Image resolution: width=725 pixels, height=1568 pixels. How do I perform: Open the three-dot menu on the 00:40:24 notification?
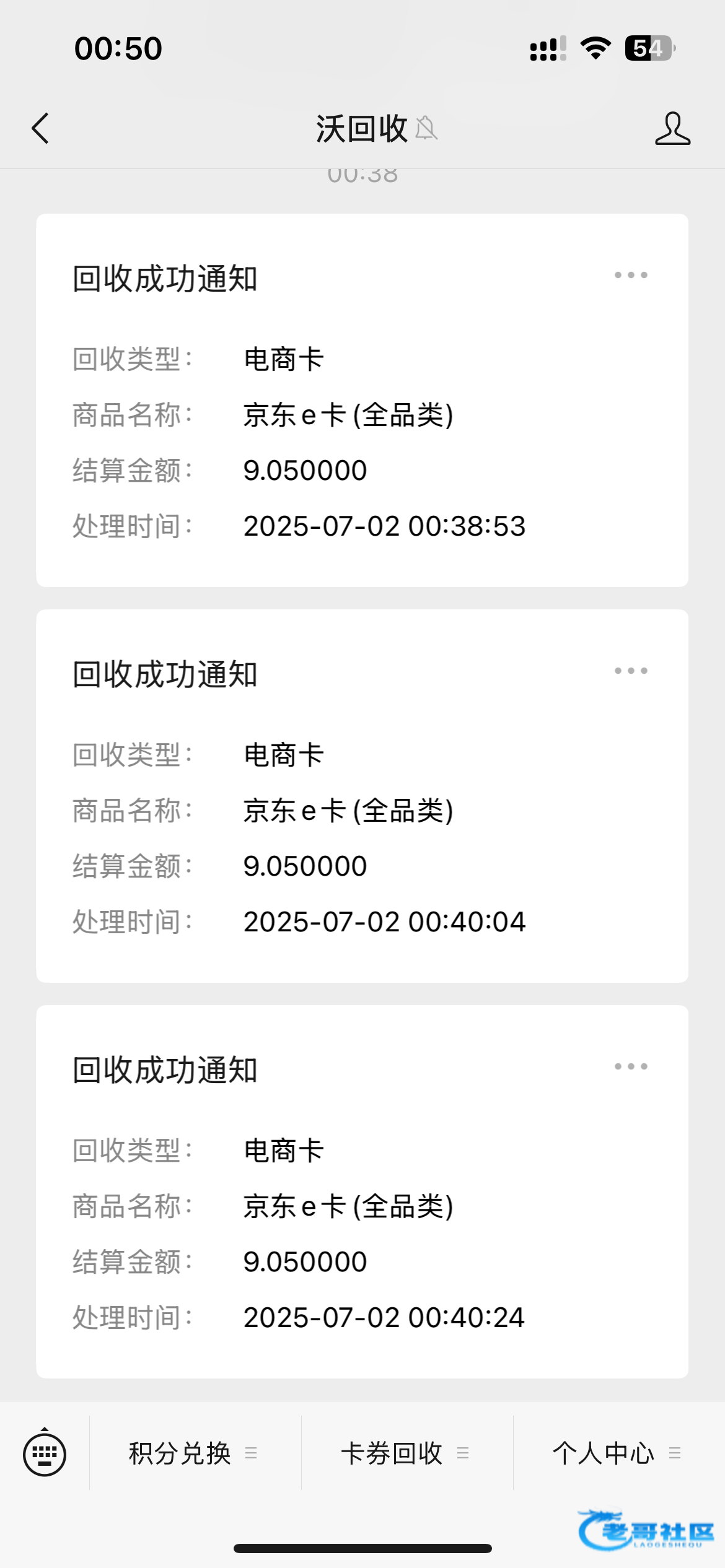[x=631, y=1066]
